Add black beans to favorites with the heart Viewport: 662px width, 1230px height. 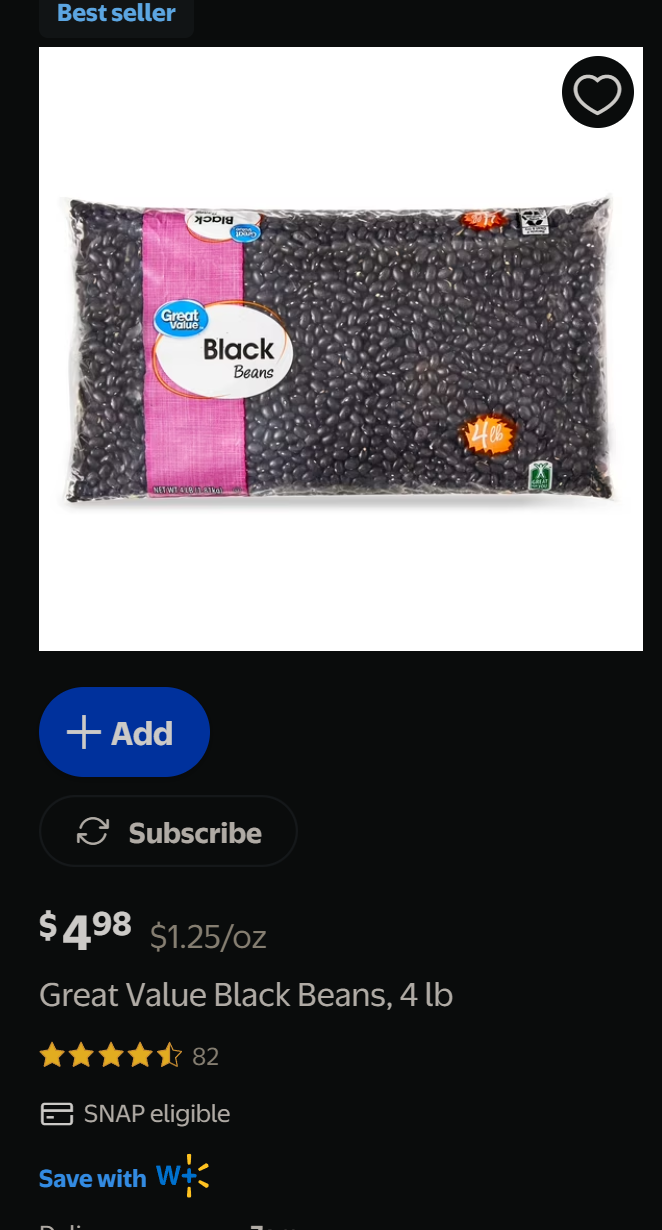click(597, 93)
